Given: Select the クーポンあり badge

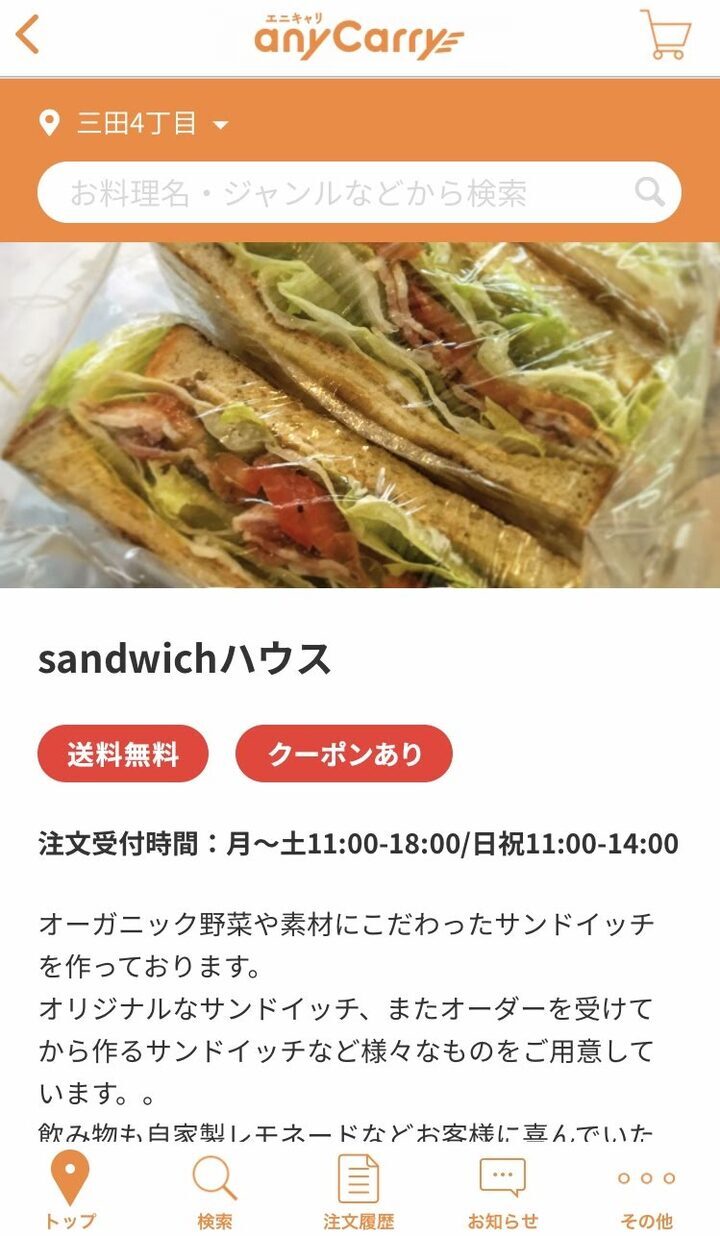Looking at the screenshot, I should coord(344,754).
